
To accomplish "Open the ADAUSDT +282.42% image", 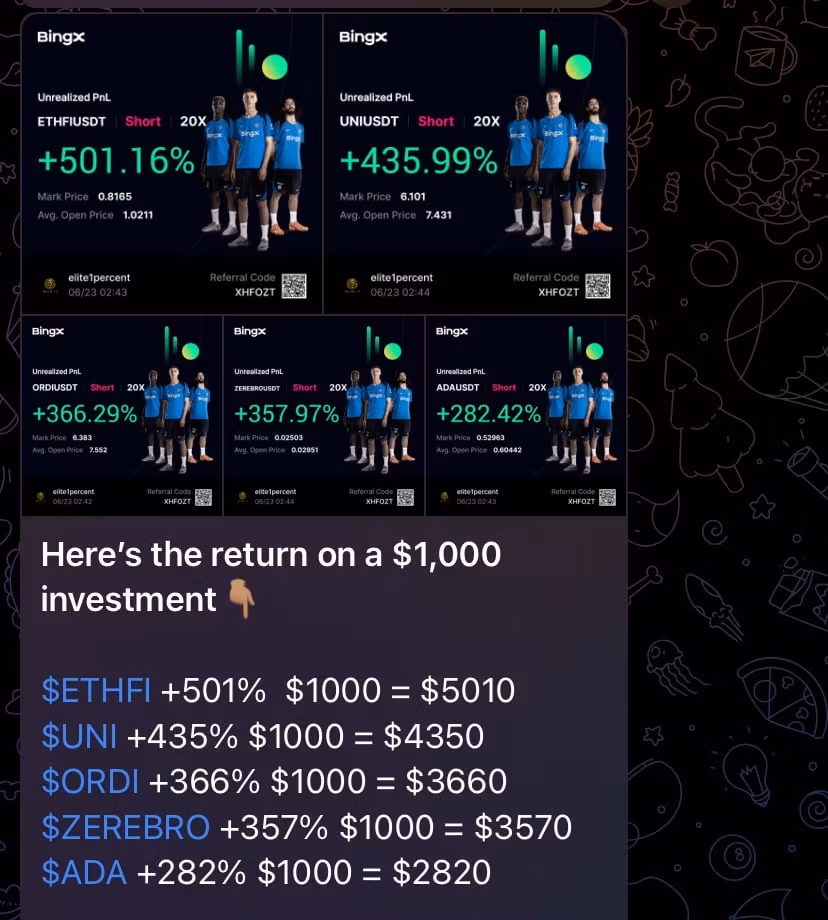I will pos(526,415).
